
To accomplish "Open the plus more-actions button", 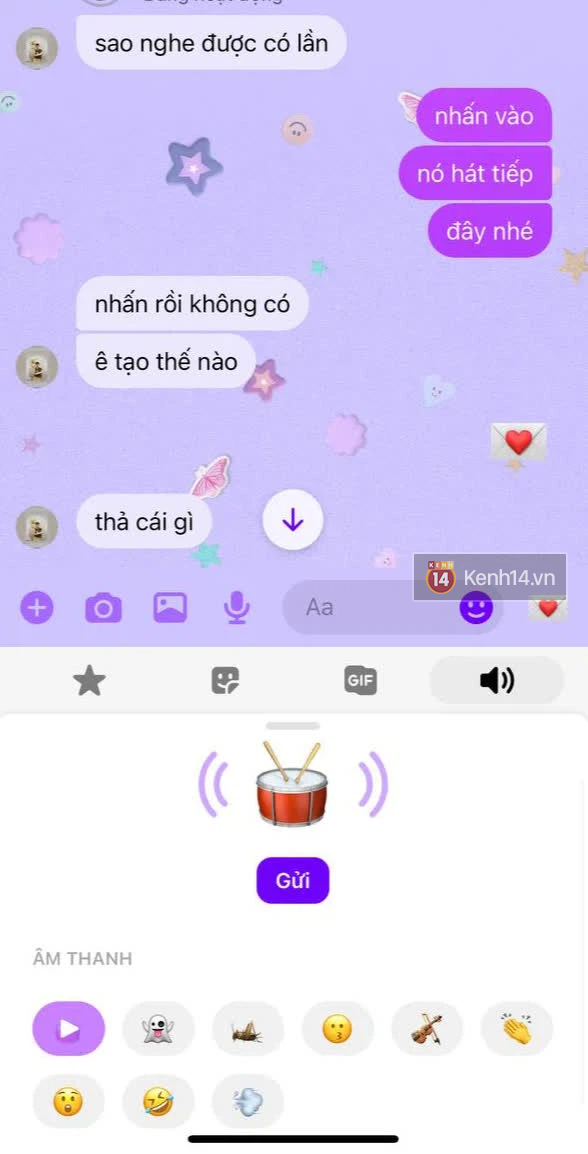I will (37, 608).
